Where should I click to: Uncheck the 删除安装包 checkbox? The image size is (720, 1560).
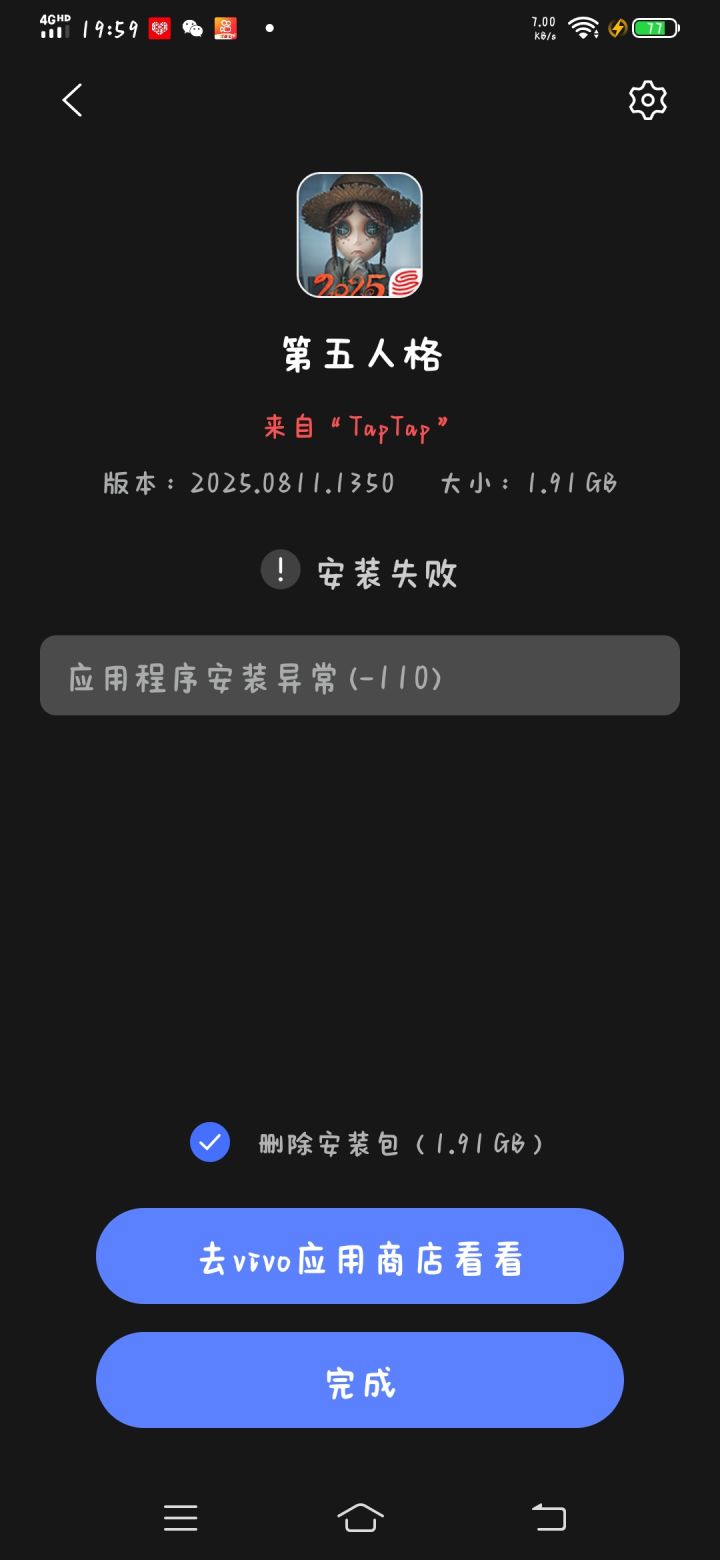coord(210,1142)
